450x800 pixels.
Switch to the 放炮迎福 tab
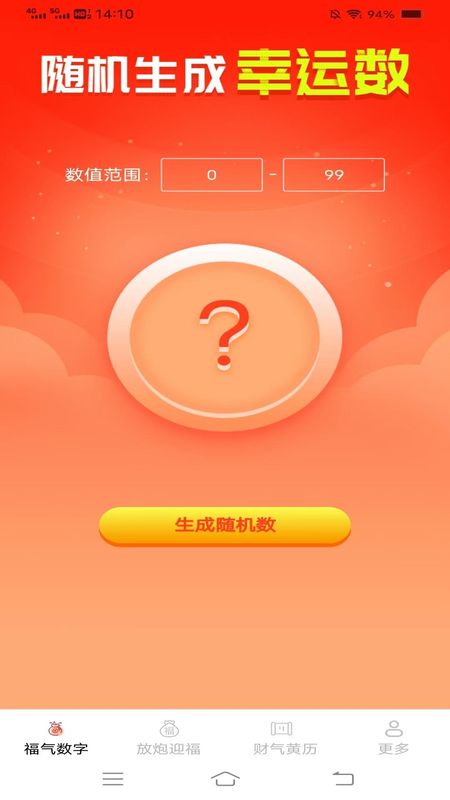(168, 738)
